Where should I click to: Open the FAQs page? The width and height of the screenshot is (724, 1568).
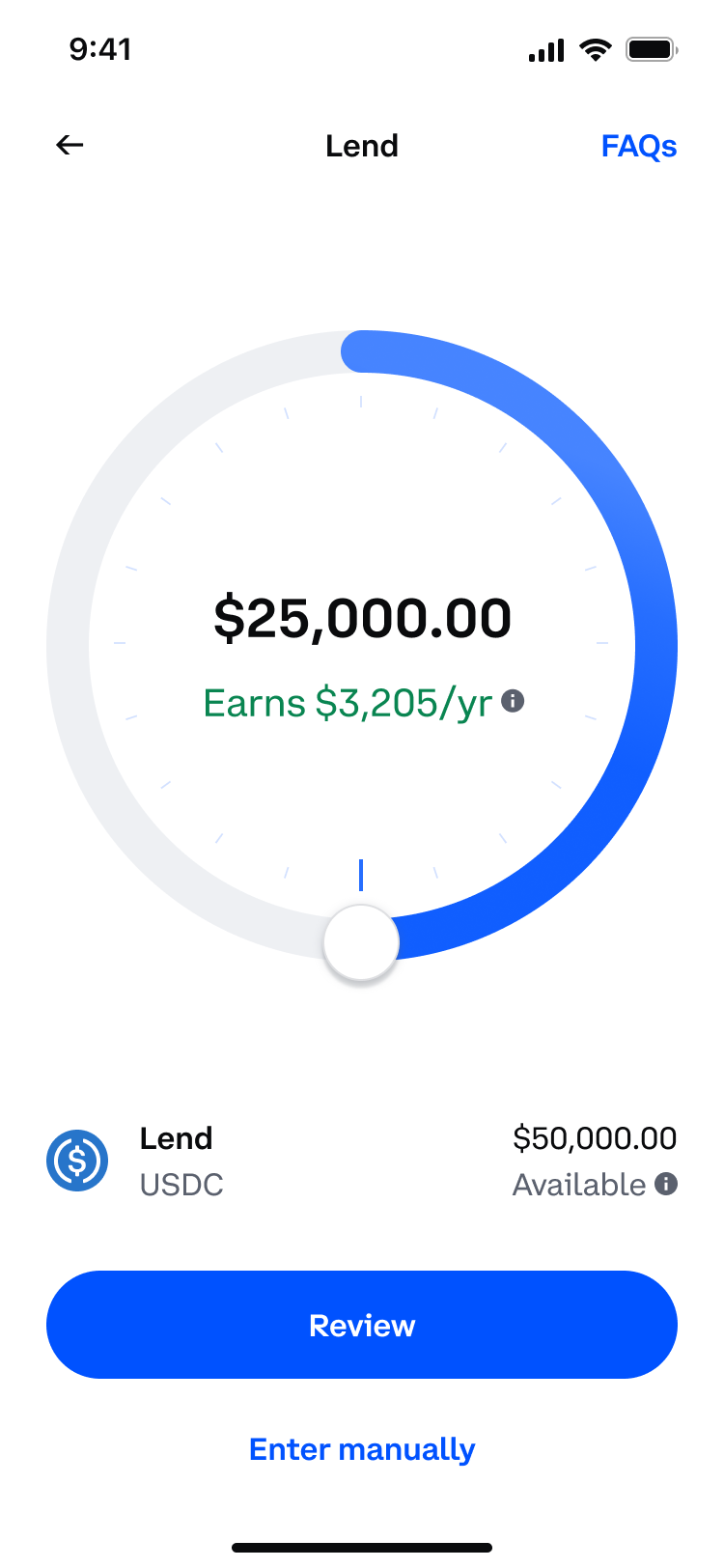pos(639,146)
